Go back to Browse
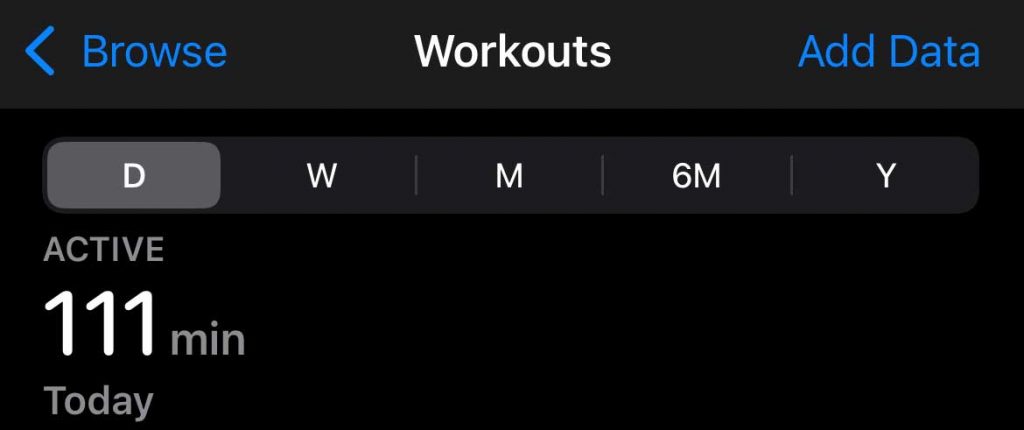The image size is (1024, 430). [127, 52]
